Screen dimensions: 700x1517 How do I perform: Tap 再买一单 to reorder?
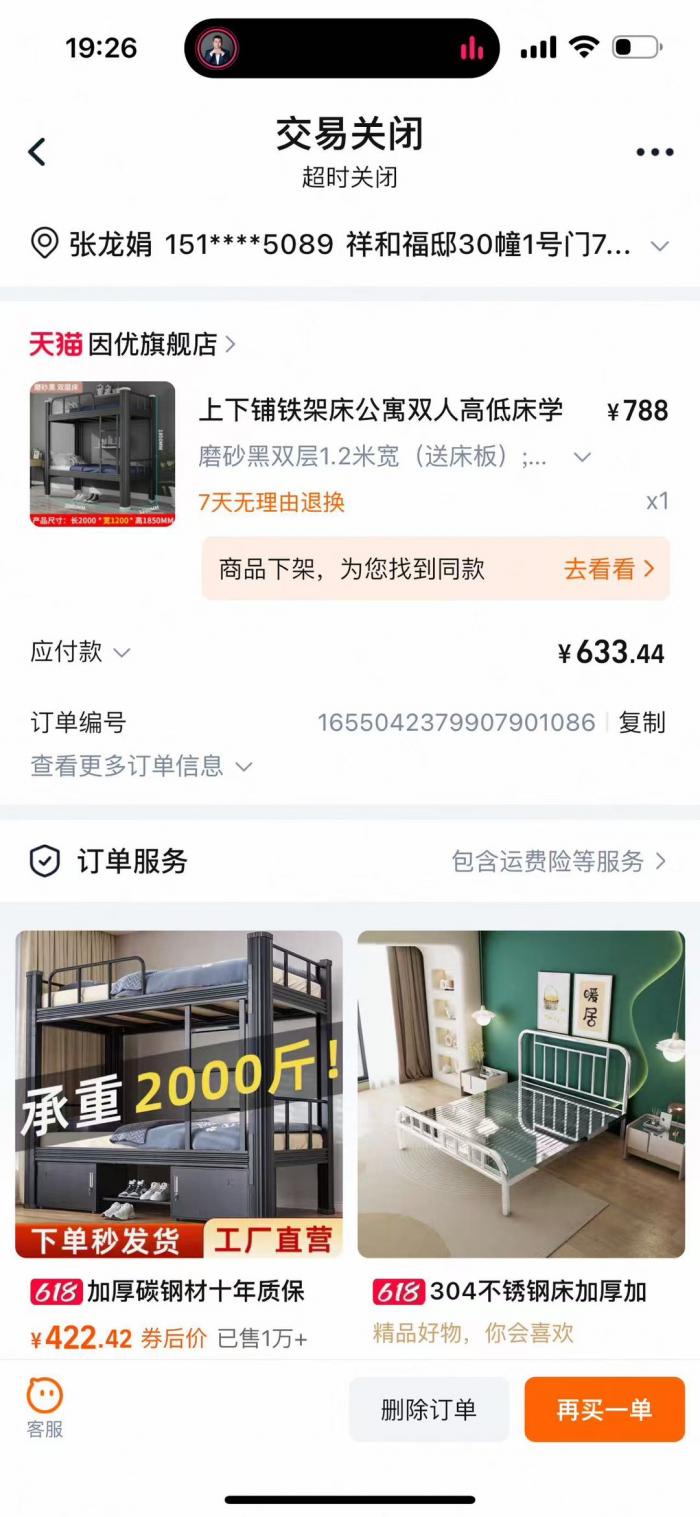(604, 1409)
